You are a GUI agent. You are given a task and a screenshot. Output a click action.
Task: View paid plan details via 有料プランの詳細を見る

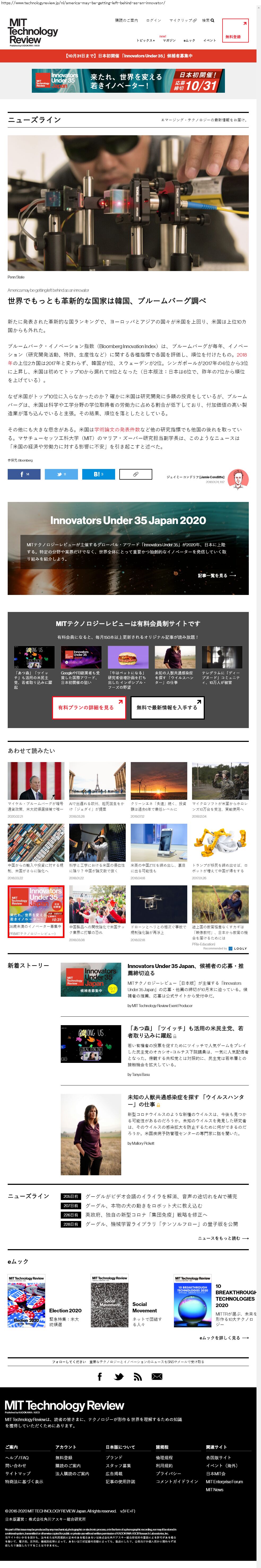pyautogui.click(x=88, y=707)
